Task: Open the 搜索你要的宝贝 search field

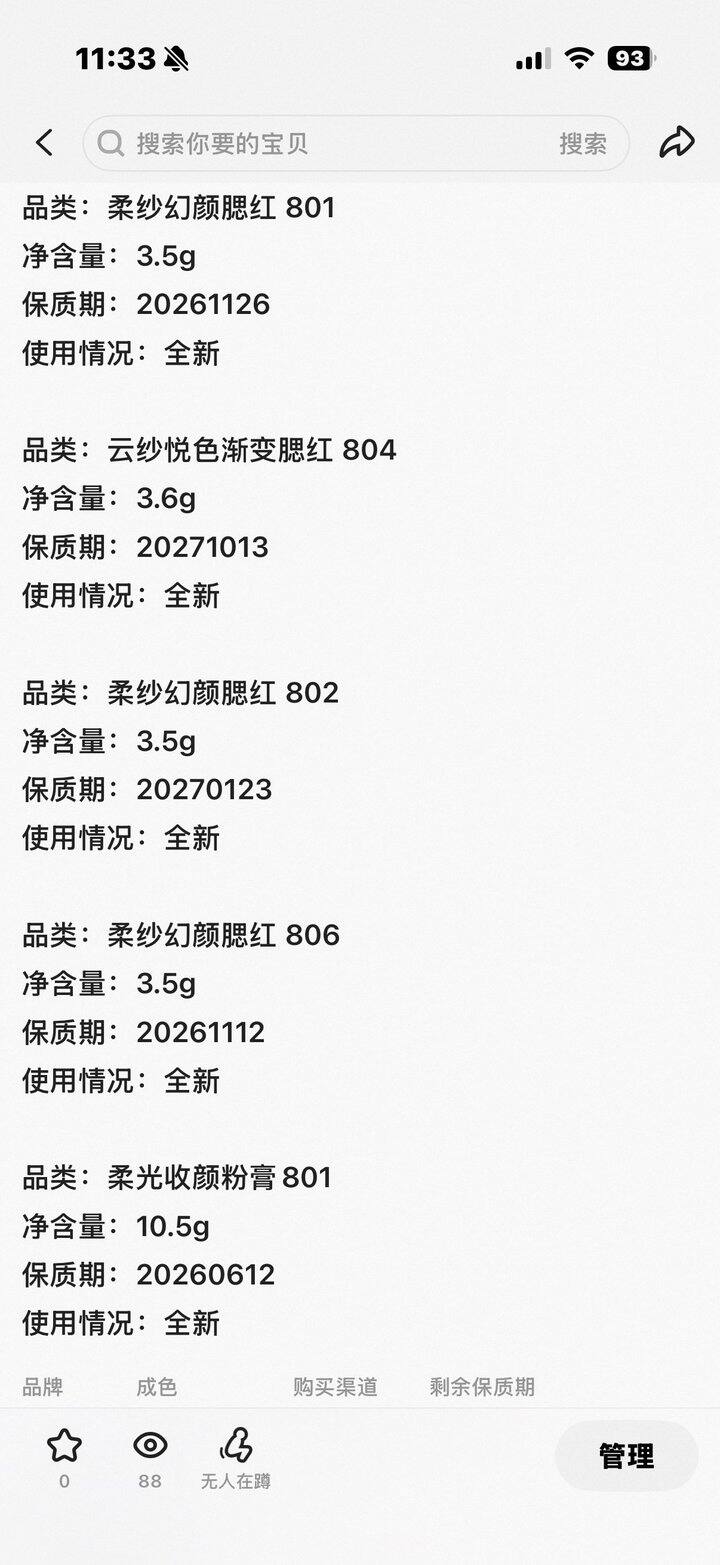Action: click(x=320, y=143)
